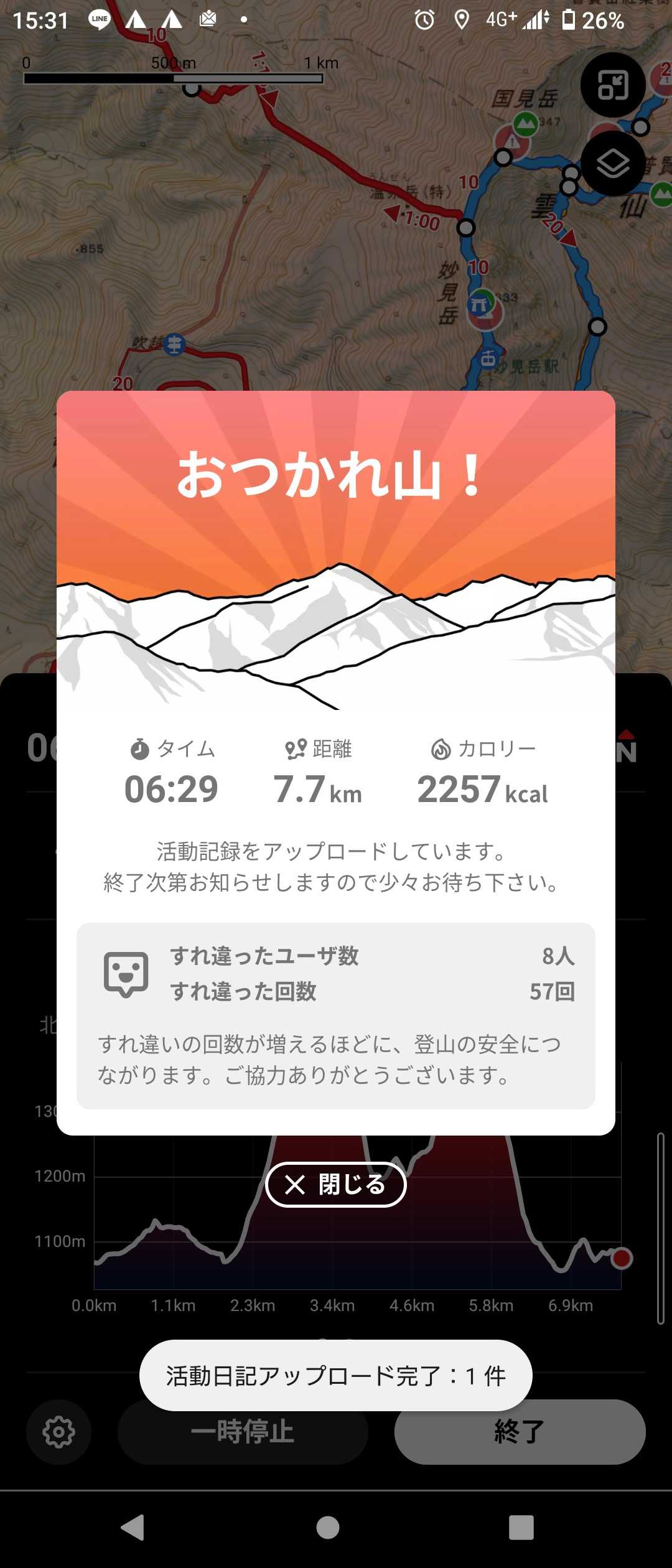Open the settings gear icon
This screenshot has width=672, height=1568.
[x=59, y=1432]
